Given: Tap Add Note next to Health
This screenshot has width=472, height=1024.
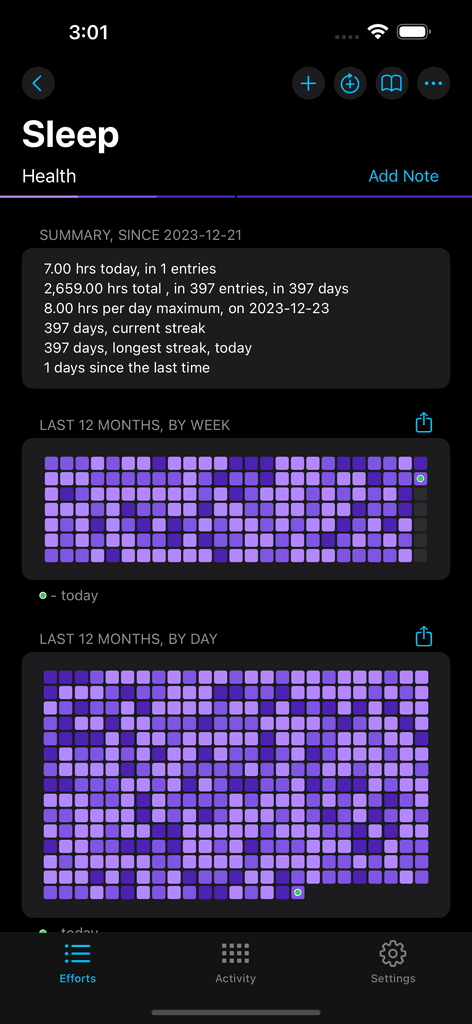Looking at the screenshot, I should [403, 176].
